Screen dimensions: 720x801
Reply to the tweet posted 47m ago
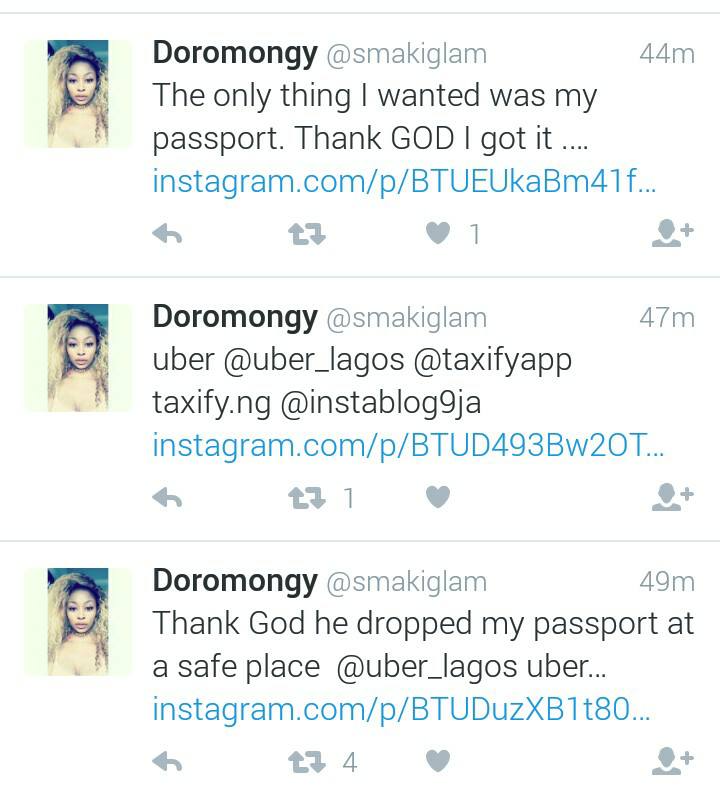pyautogui.click(x=167, y=497)
